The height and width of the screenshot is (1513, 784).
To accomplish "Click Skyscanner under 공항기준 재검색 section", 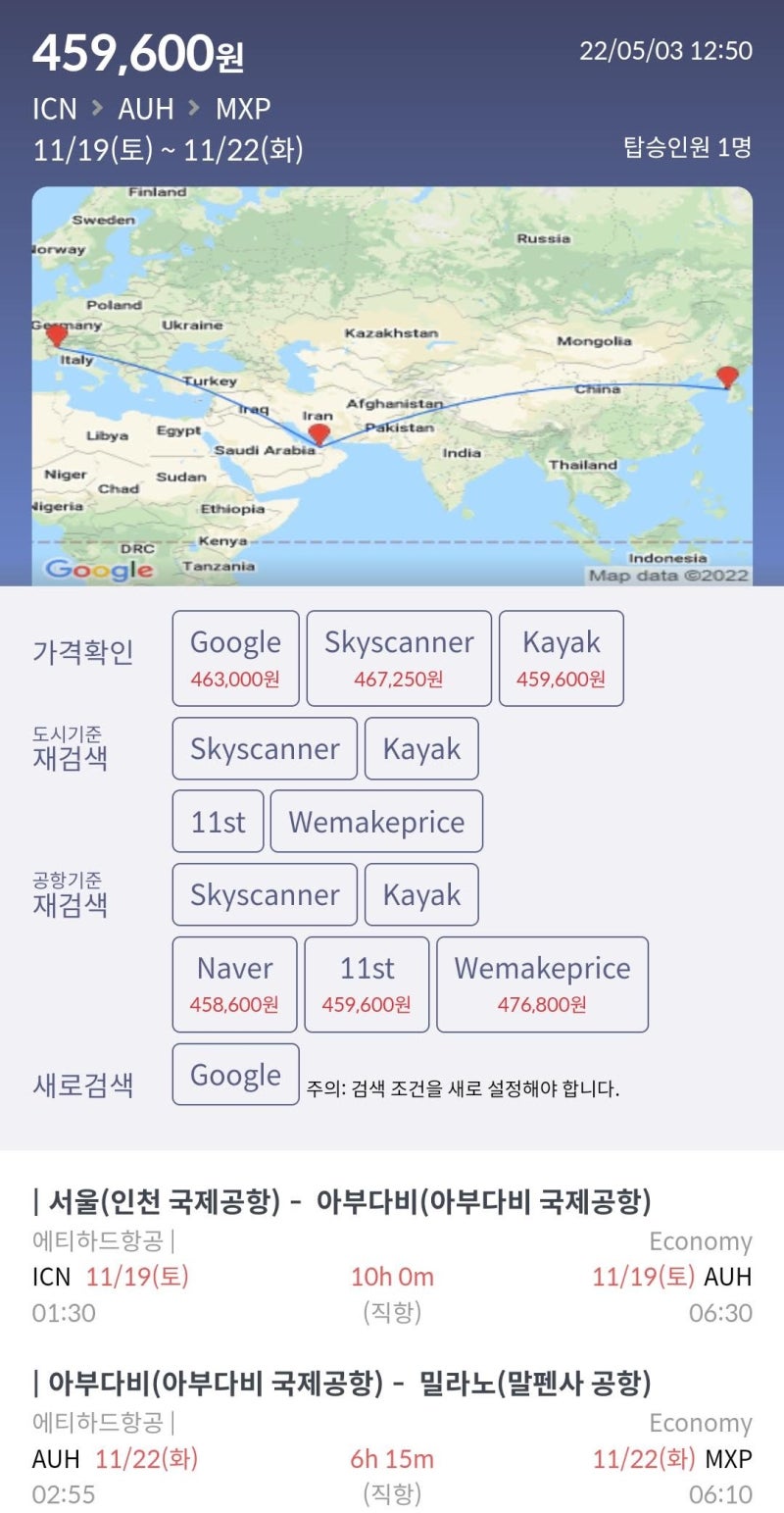I will point(264,893).
